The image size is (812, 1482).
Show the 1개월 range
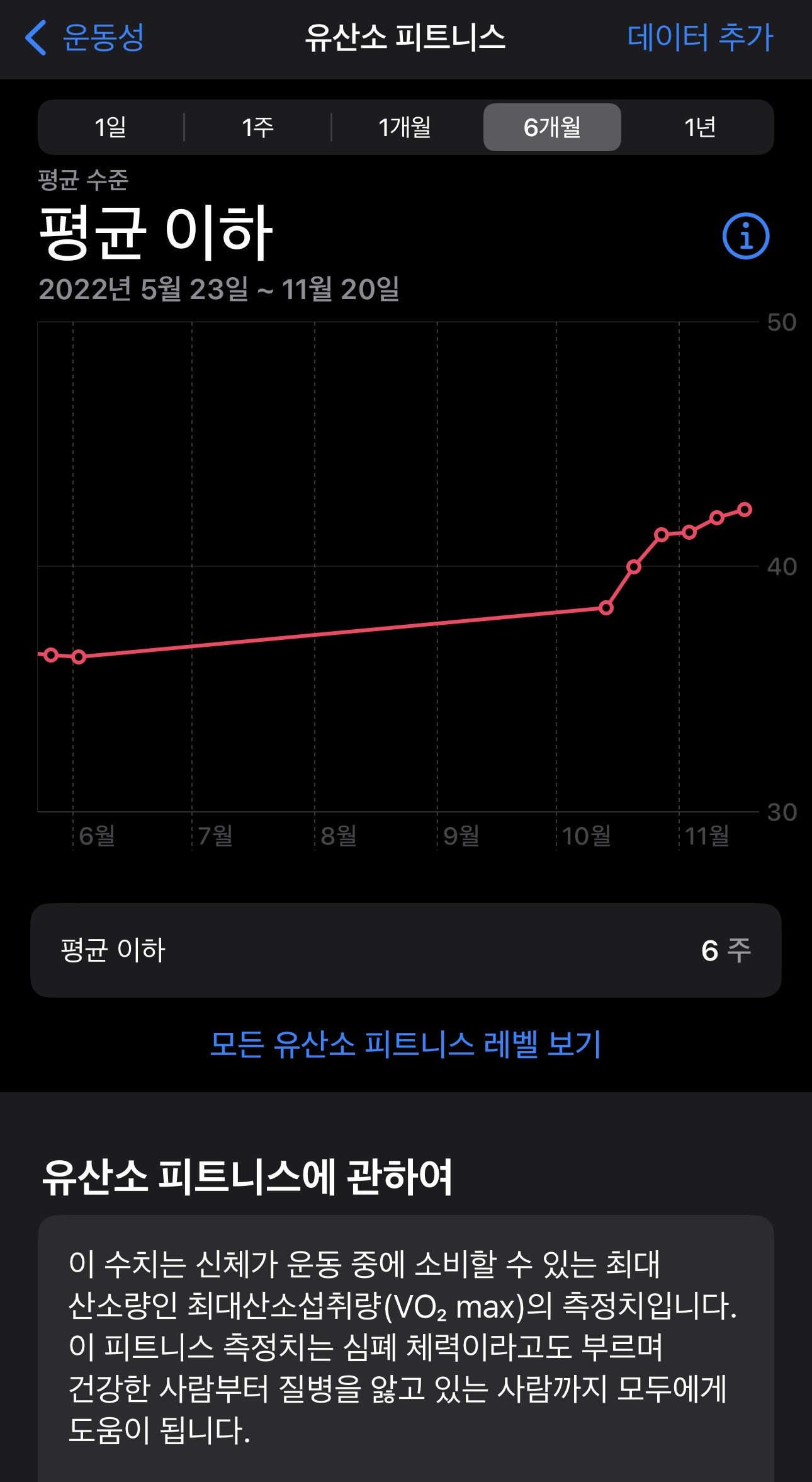coord(405,128)
